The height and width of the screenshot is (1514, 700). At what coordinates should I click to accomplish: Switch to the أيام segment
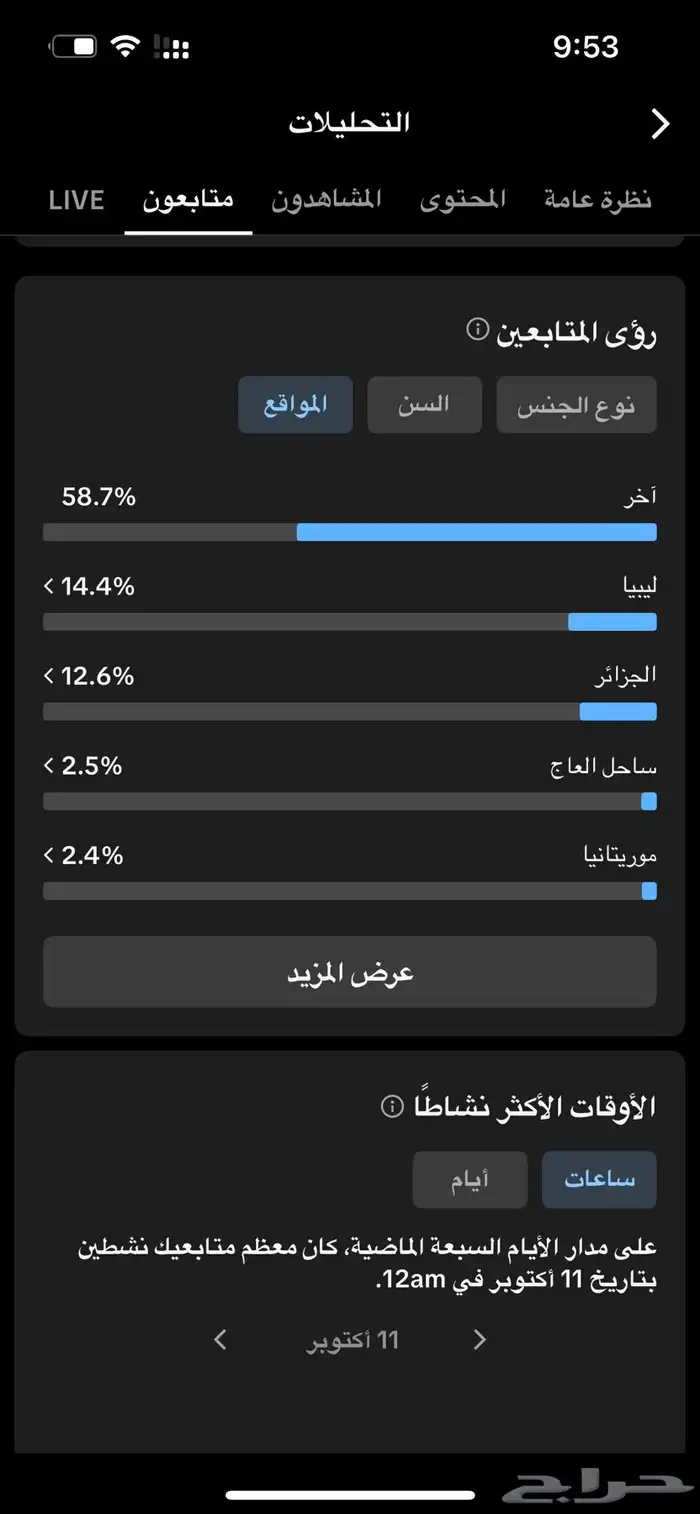[470, 1180]
